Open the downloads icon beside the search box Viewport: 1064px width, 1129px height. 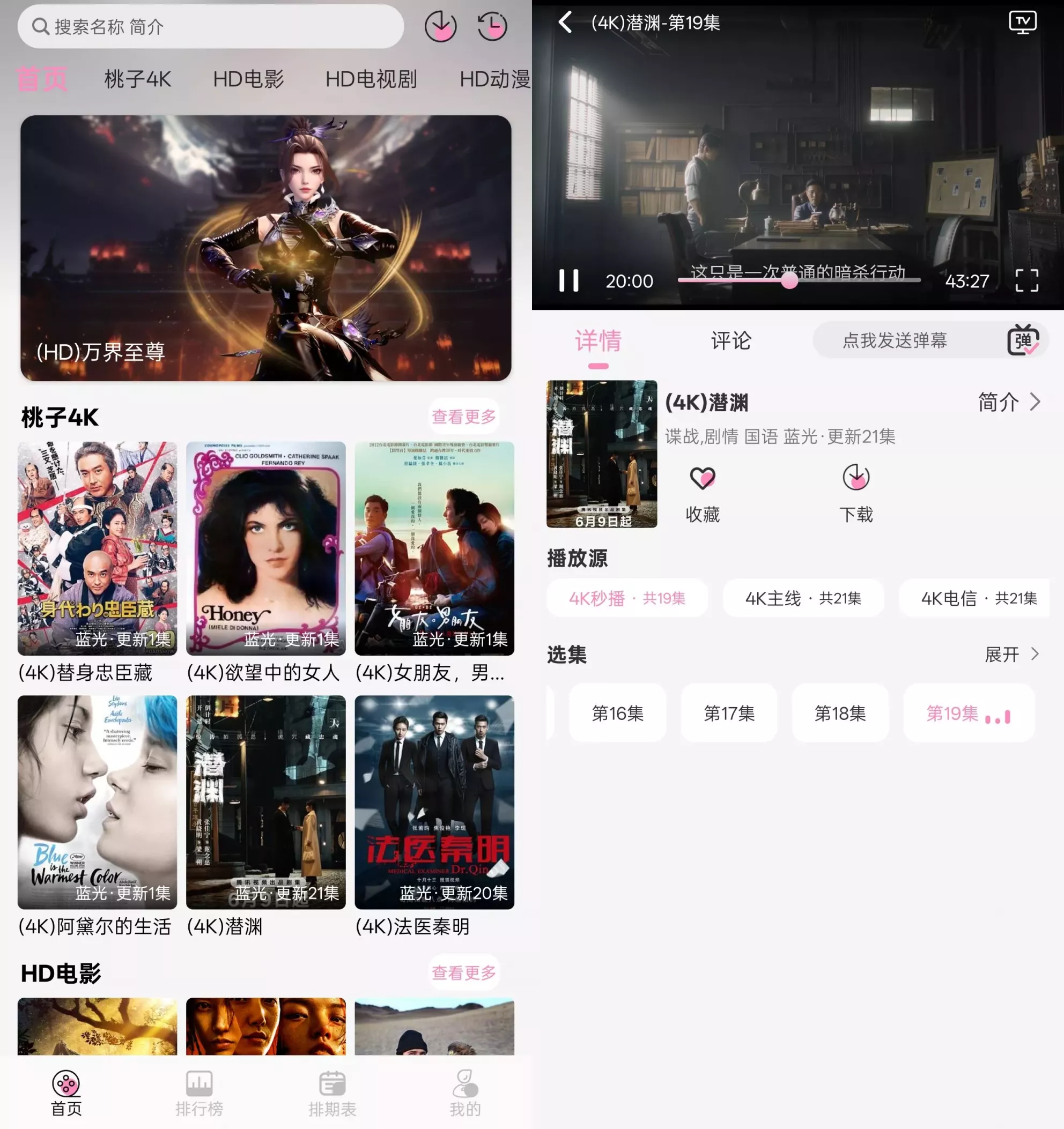(x=440, y=26)
